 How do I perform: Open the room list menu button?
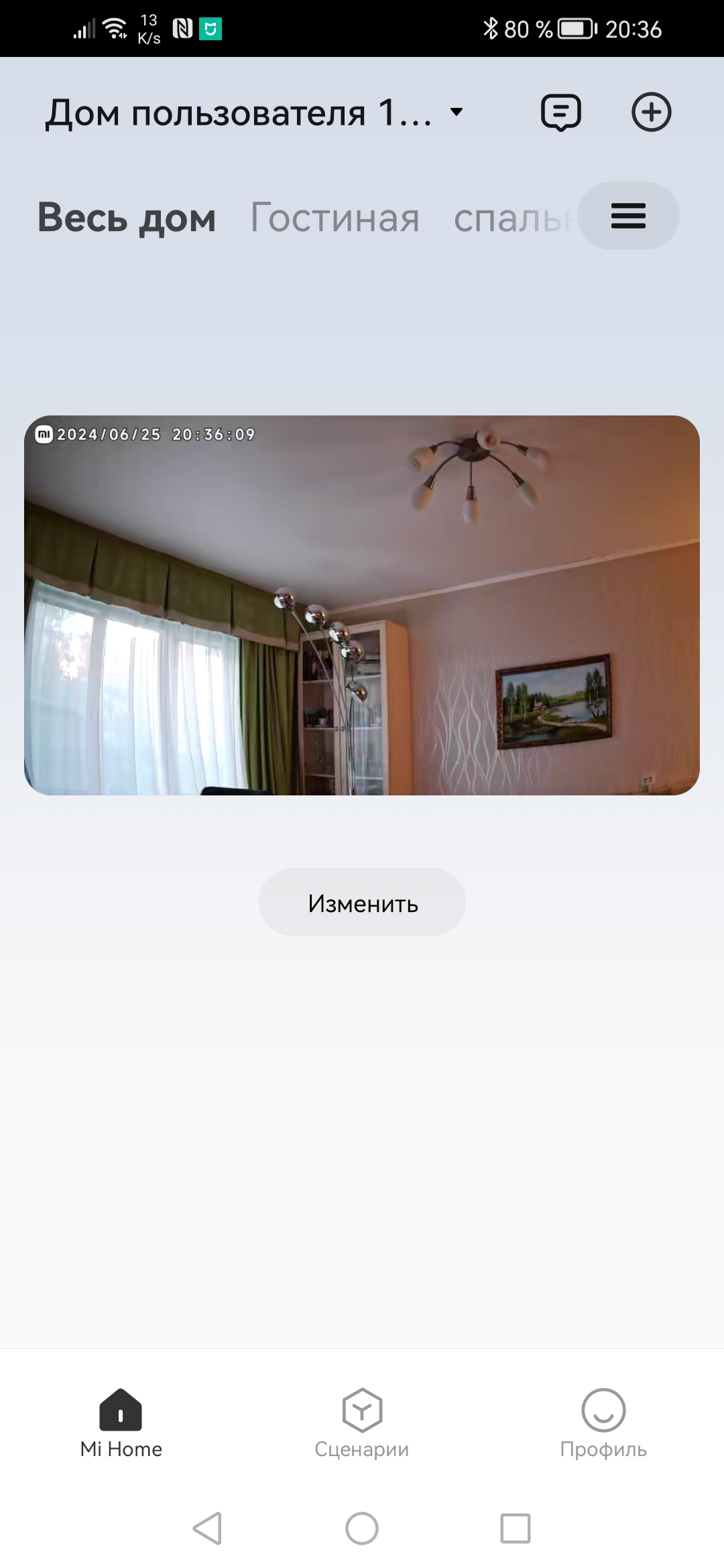click(x=628, y=216)
